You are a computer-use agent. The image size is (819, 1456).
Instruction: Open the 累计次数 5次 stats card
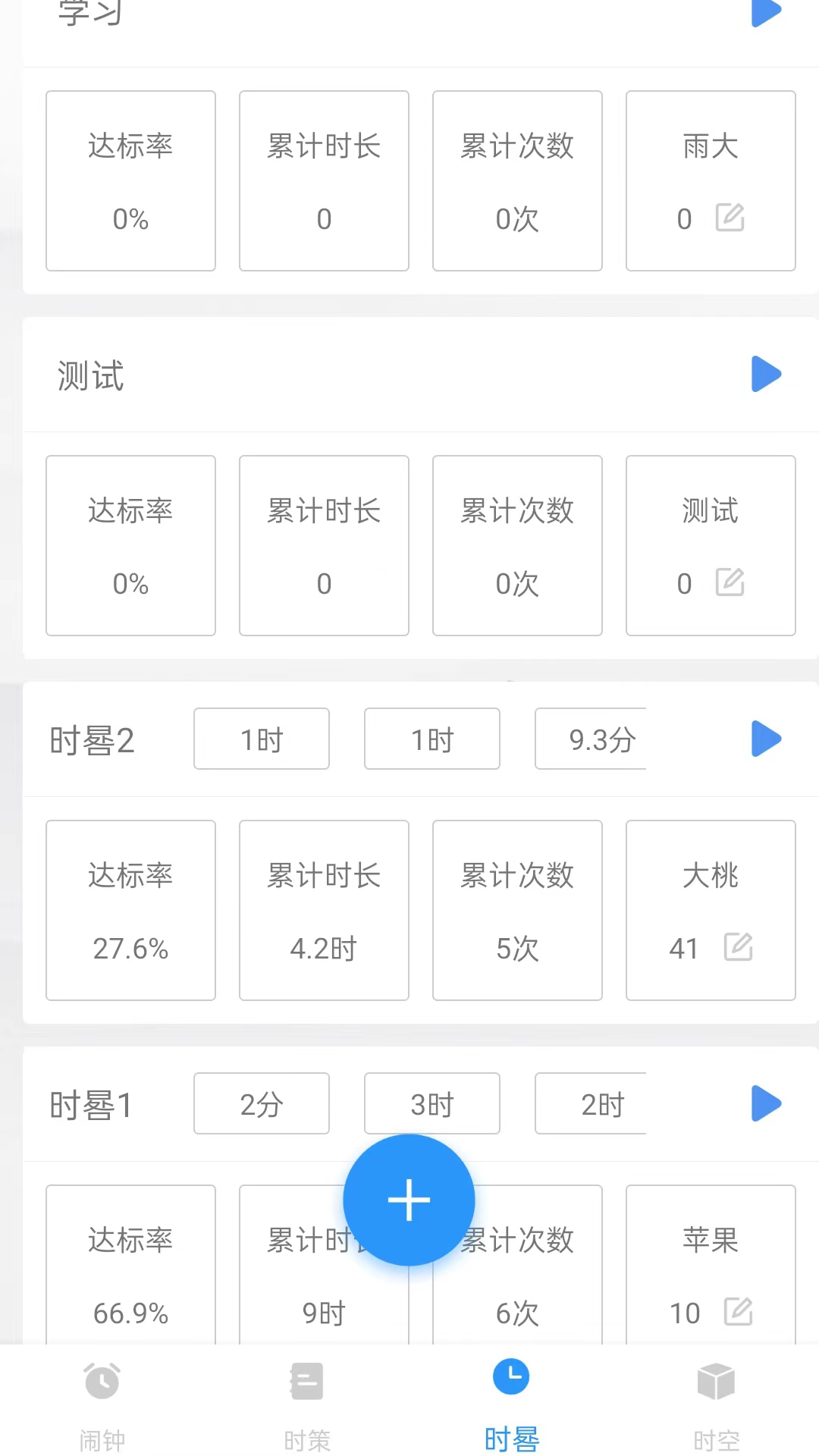pos(517,910)
